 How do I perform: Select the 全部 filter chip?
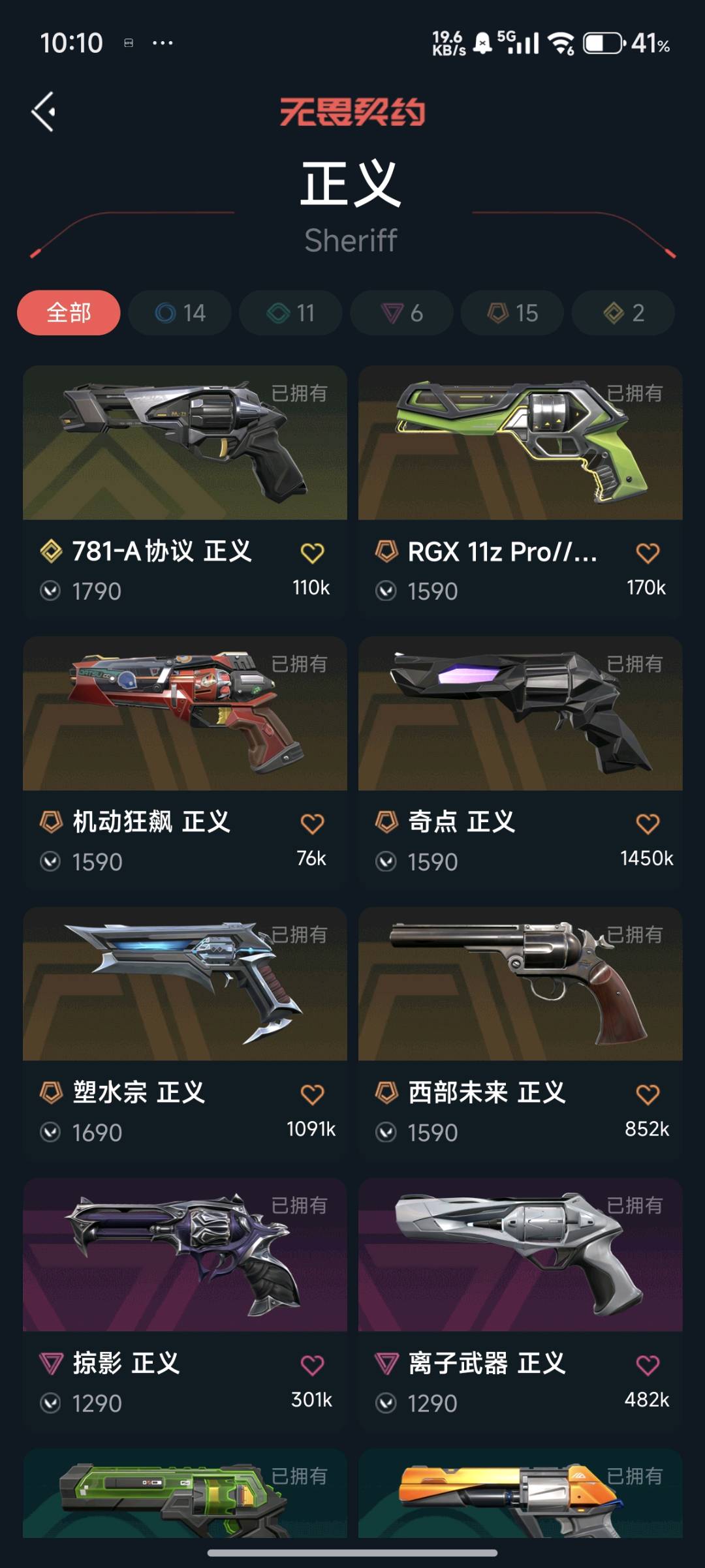69,313
